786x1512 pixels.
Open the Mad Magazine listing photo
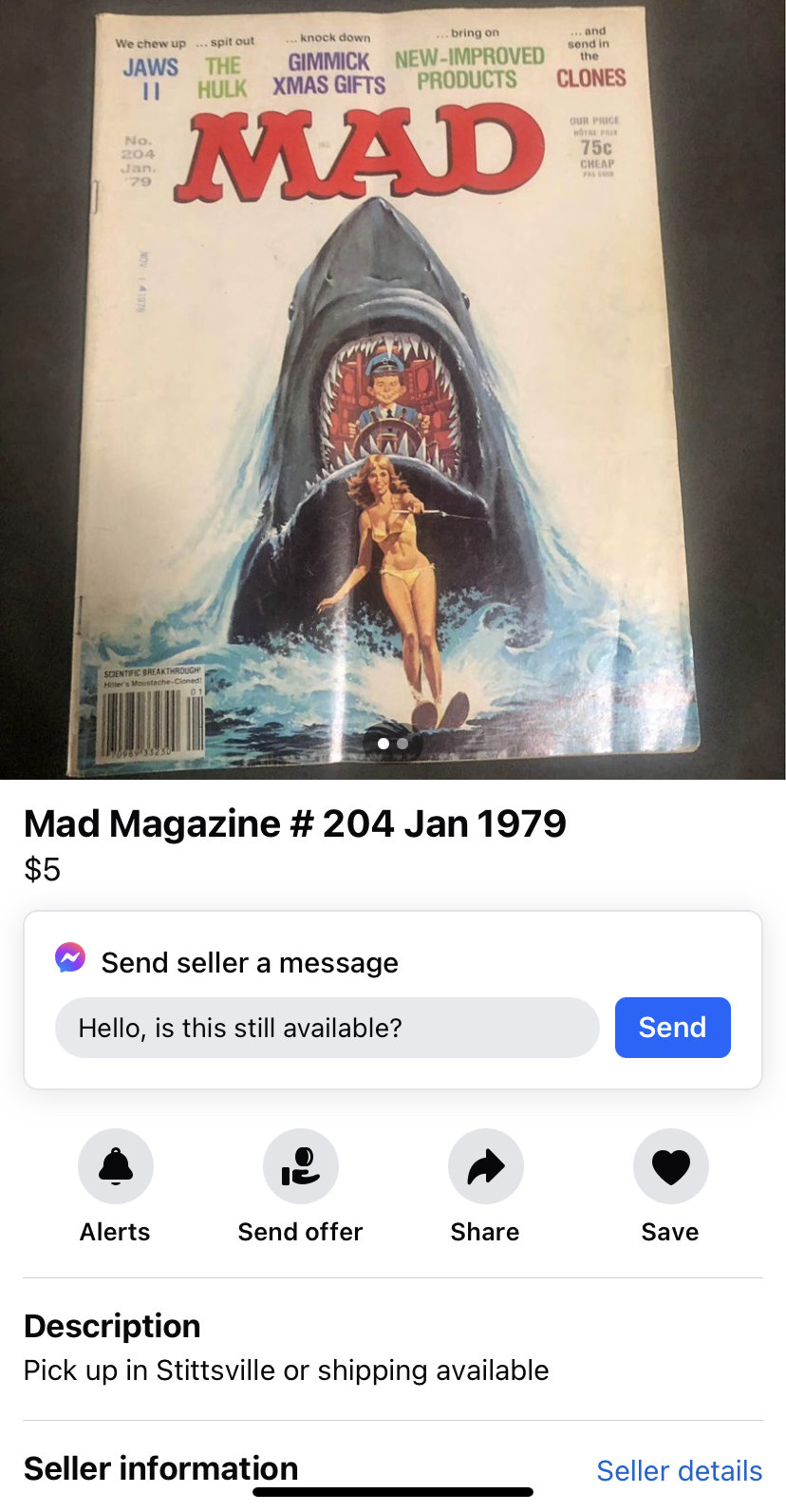click(393, 389)
